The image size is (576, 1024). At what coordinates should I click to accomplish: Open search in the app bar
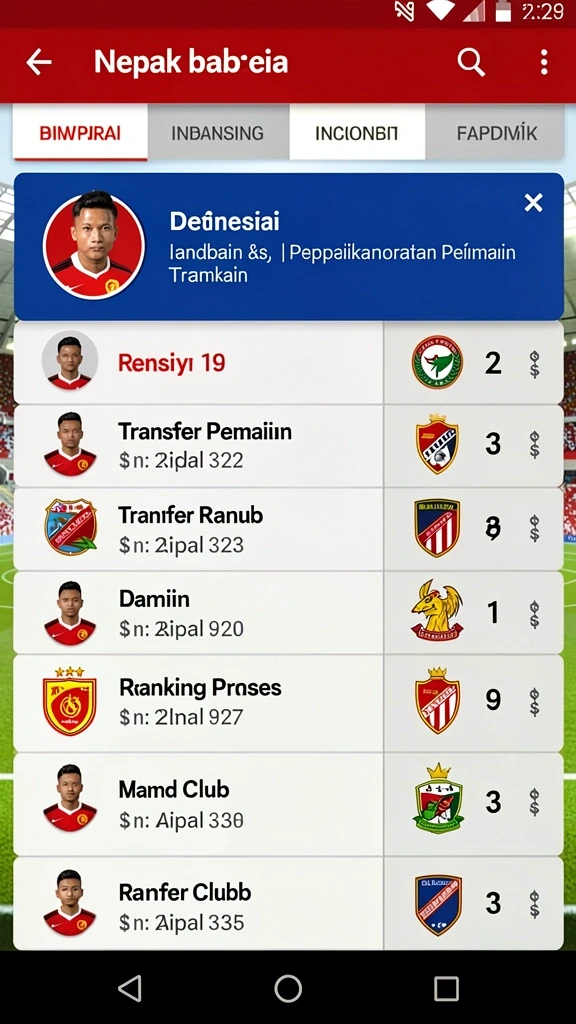471,63
